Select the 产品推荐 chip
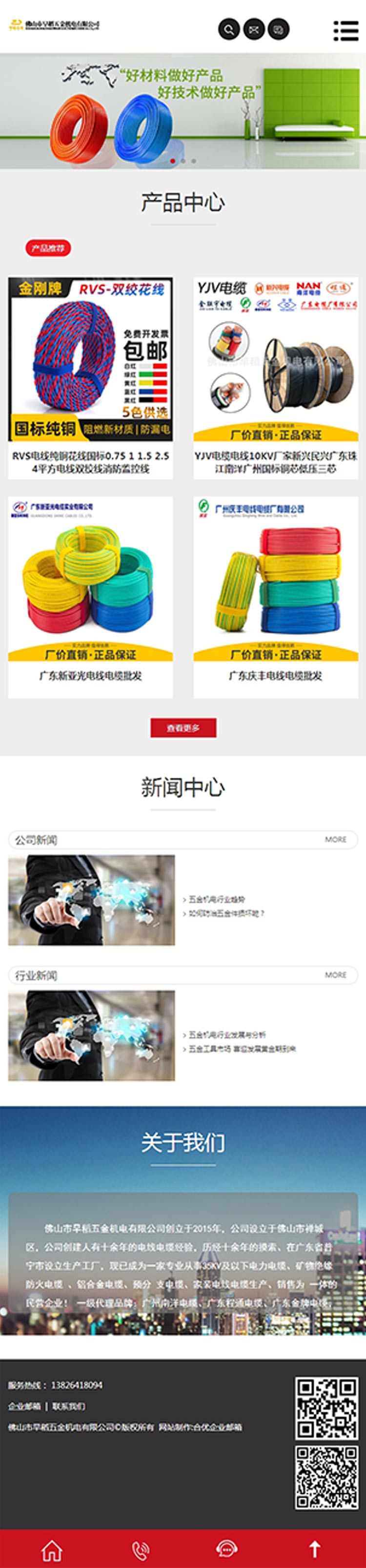Image resolution: width=366 pixels, height=1568 pixels. click(48, 248)
